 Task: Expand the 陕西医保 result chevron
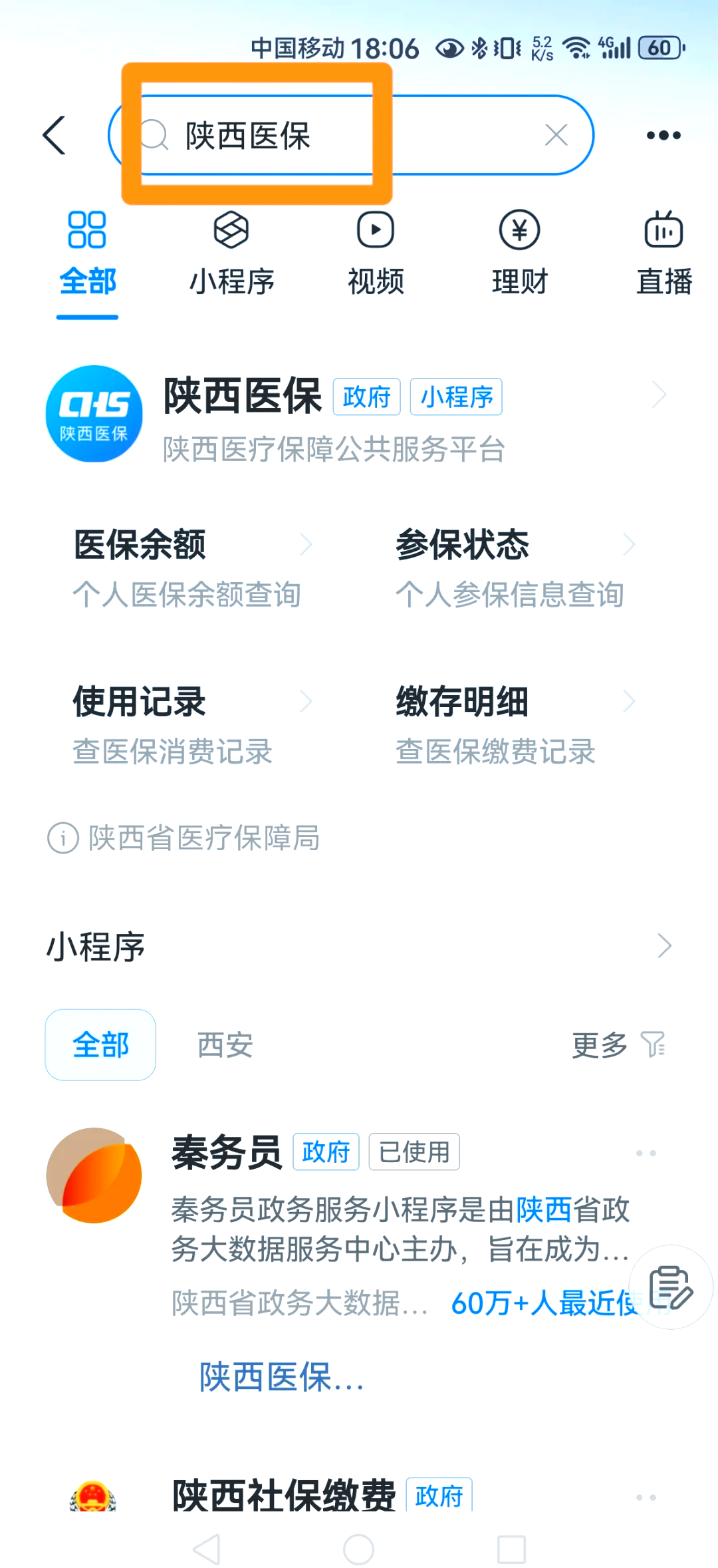pyautogui.click(x=658, y=394)
